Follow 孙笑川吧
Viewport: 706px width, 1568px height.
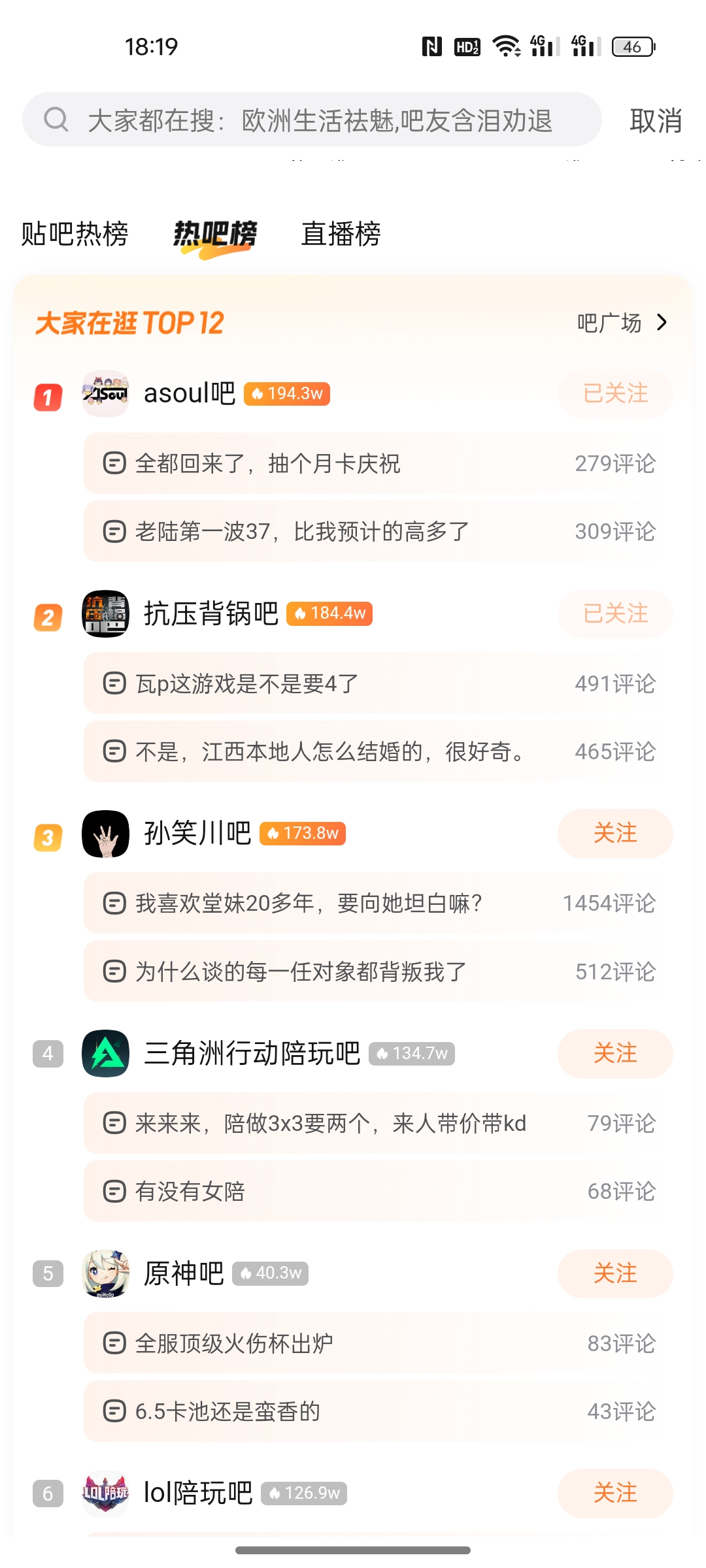(x=615, y=834)
